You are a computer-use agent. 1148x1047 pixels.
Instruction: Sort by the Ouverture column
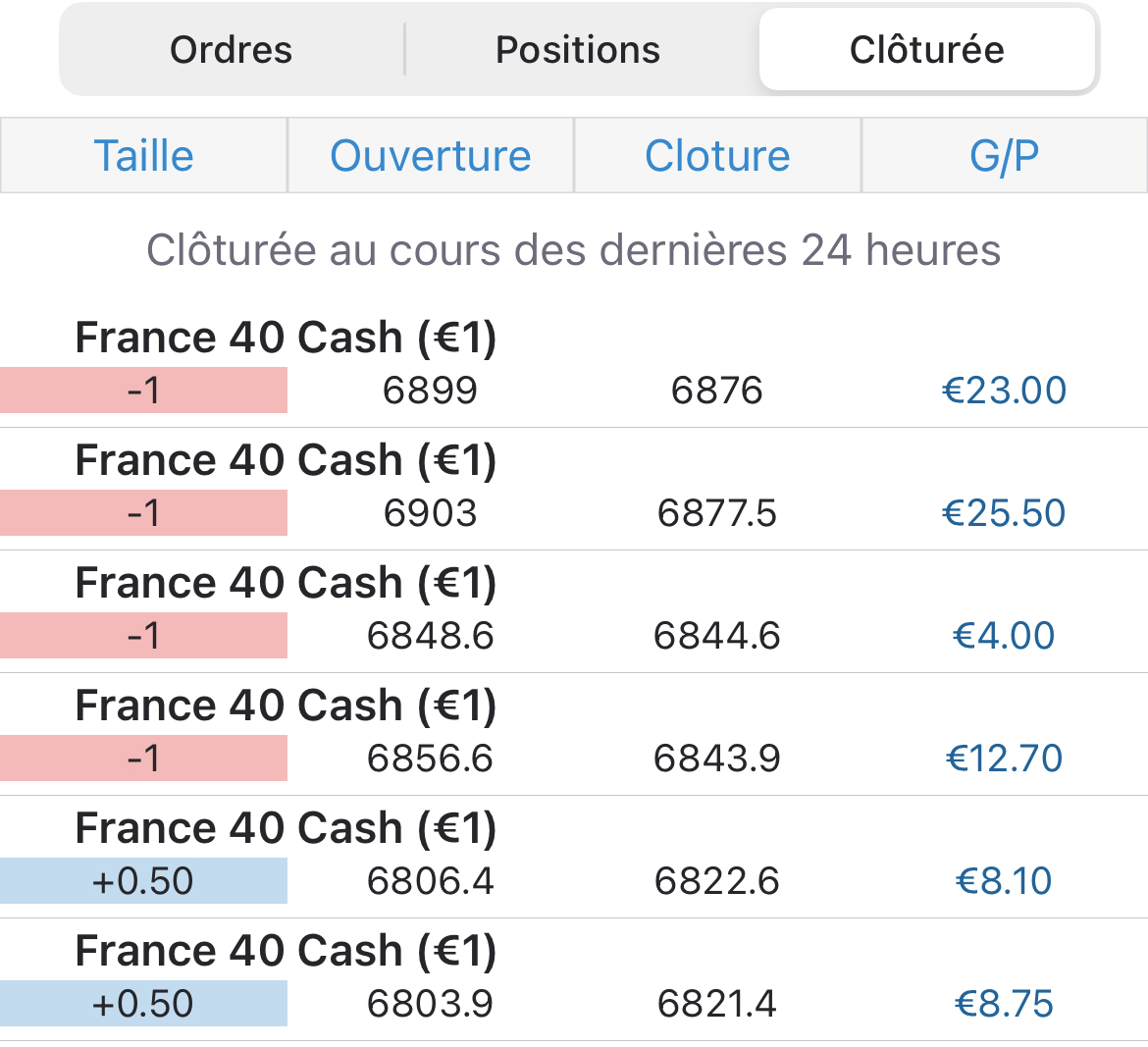coord(431,156)
